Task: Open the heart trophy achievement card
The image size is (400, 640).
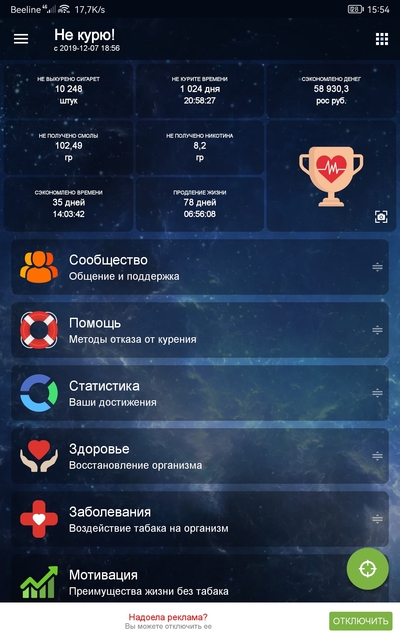Action: 331,176
